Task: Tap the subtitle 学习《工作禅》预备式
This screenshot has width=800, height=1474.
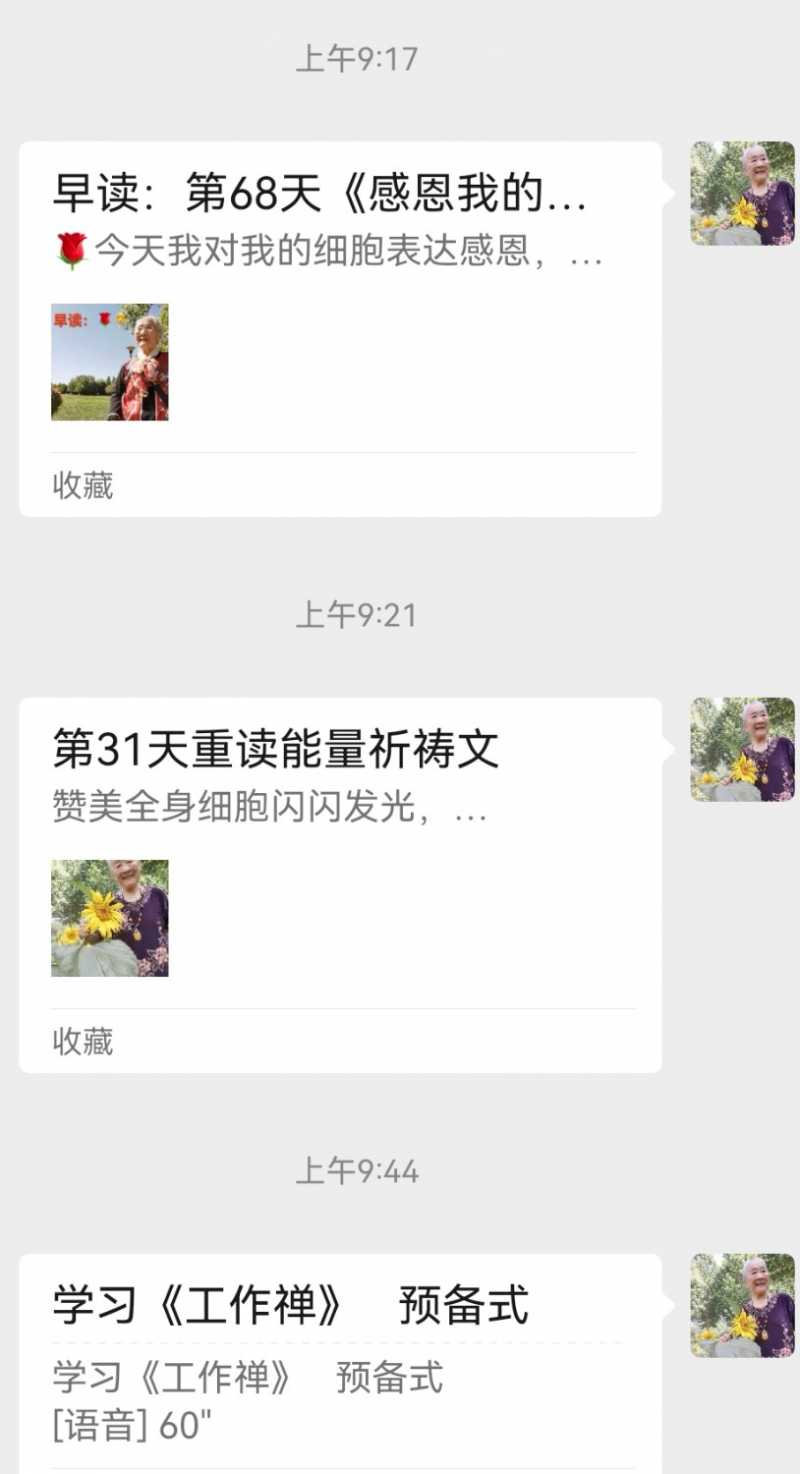Action: (x=250, y=1377)
